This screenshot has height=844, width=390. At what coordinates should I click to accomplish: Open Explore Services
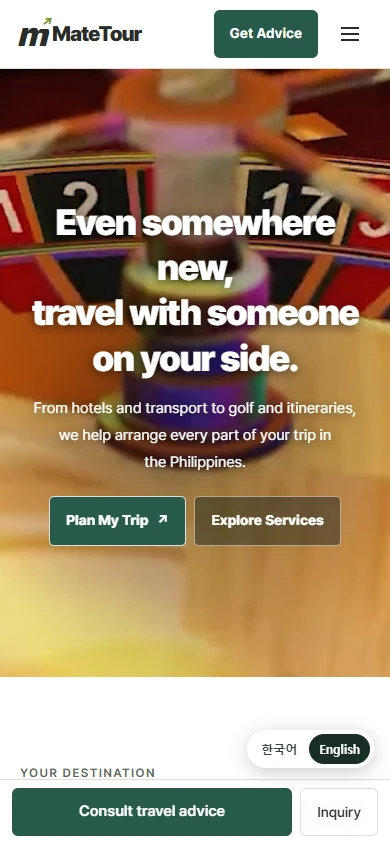[x=267, y=521]
